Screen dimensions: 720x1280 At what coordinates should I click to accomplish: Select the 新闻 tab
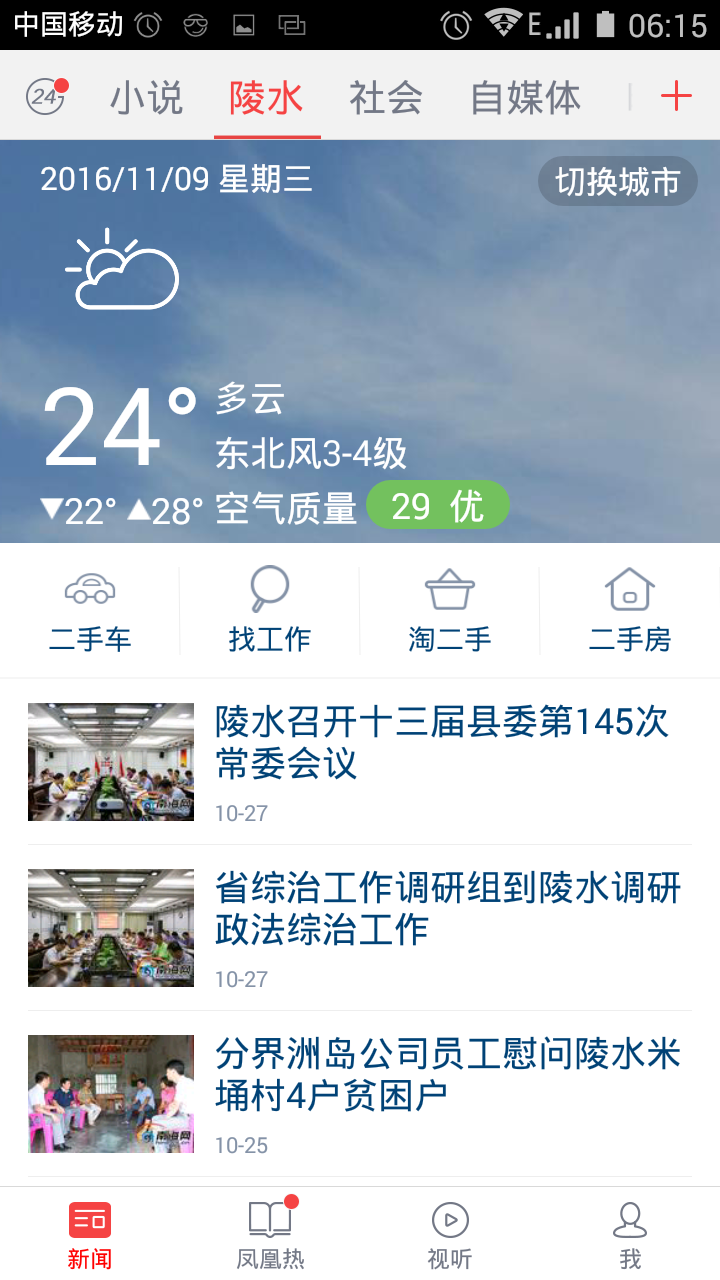pyautogui.click(x=90, y=1234)
